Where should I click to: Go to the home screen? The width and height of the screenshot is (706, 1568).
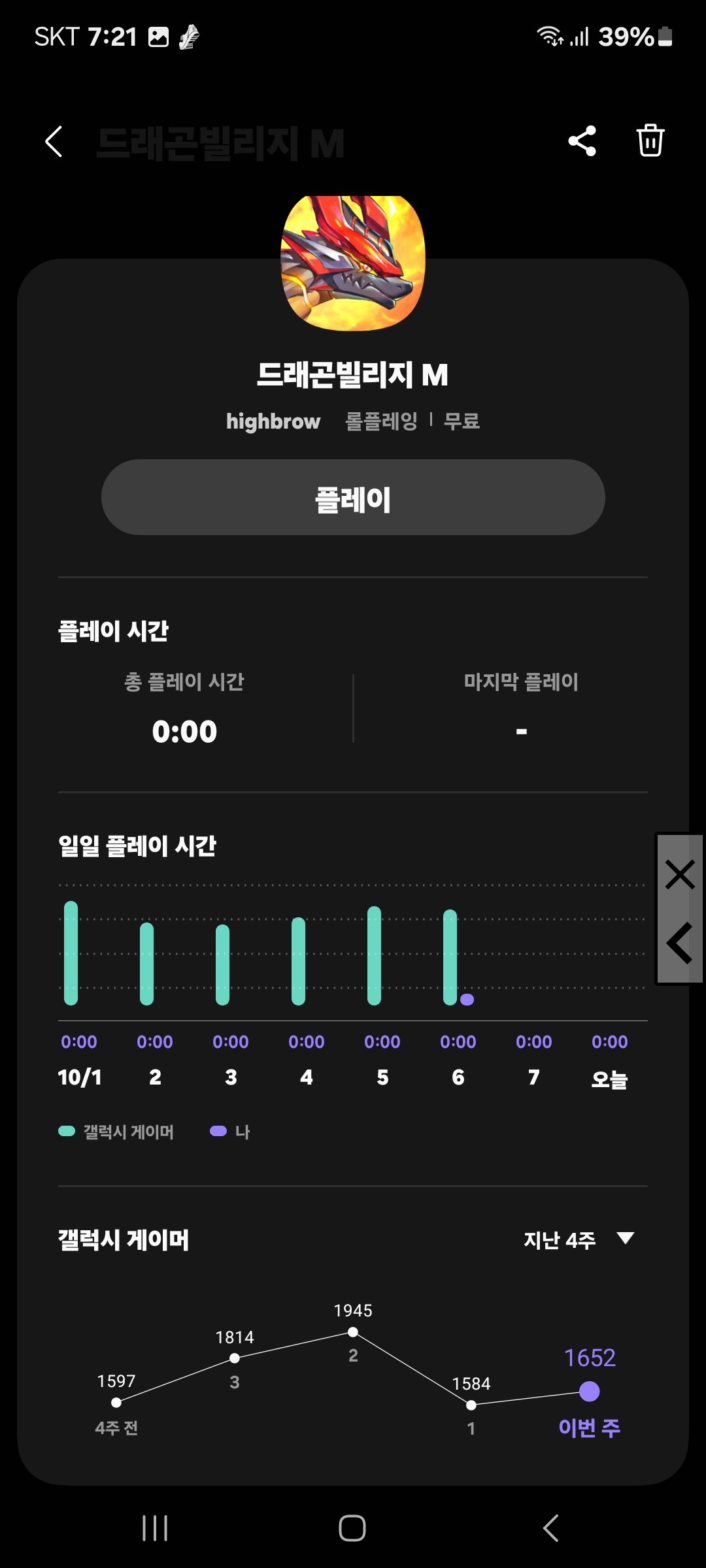pyautogui.click(x=352, y=1528)
